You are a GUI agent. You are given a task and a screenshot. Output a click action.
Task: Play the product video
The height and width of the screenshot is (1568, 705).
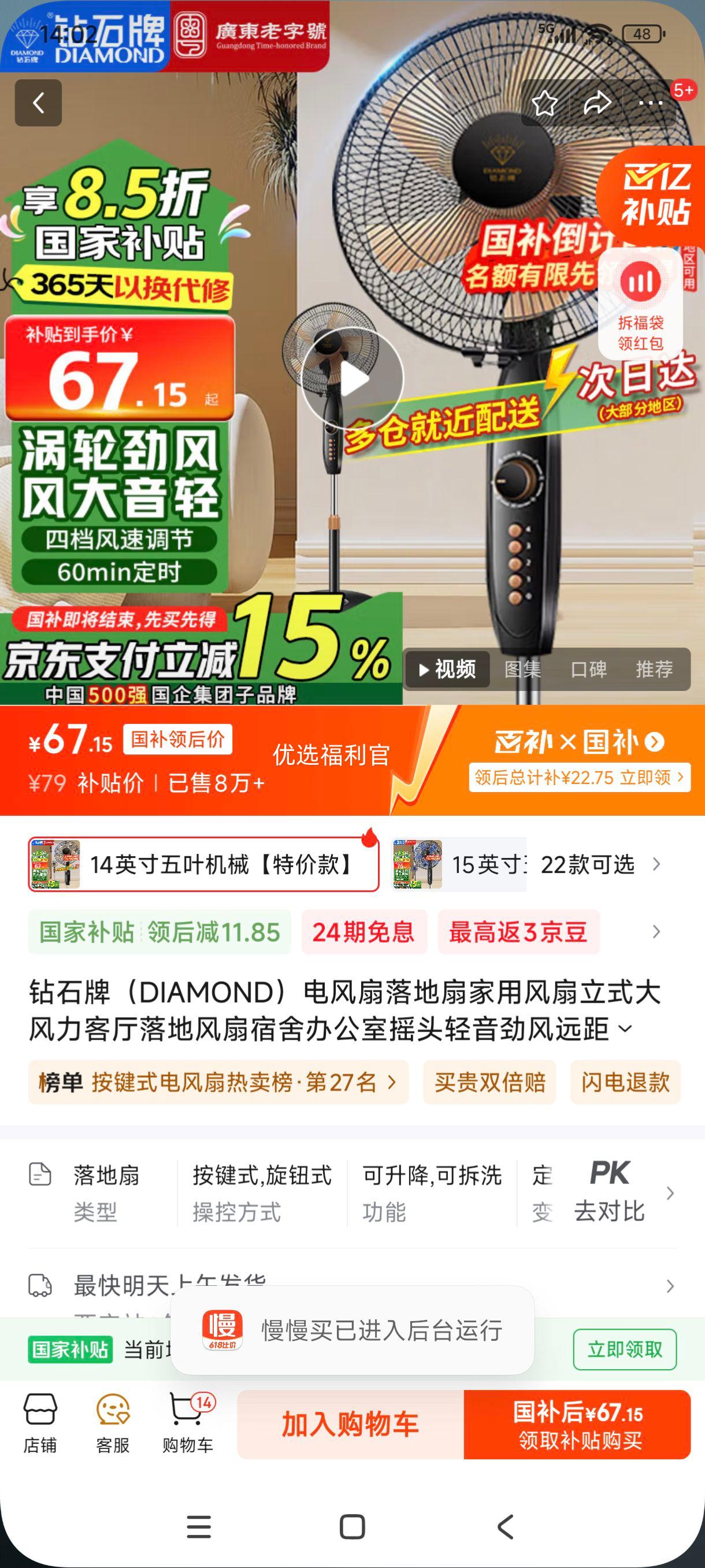pyautogui.click(x=353, y=379)
